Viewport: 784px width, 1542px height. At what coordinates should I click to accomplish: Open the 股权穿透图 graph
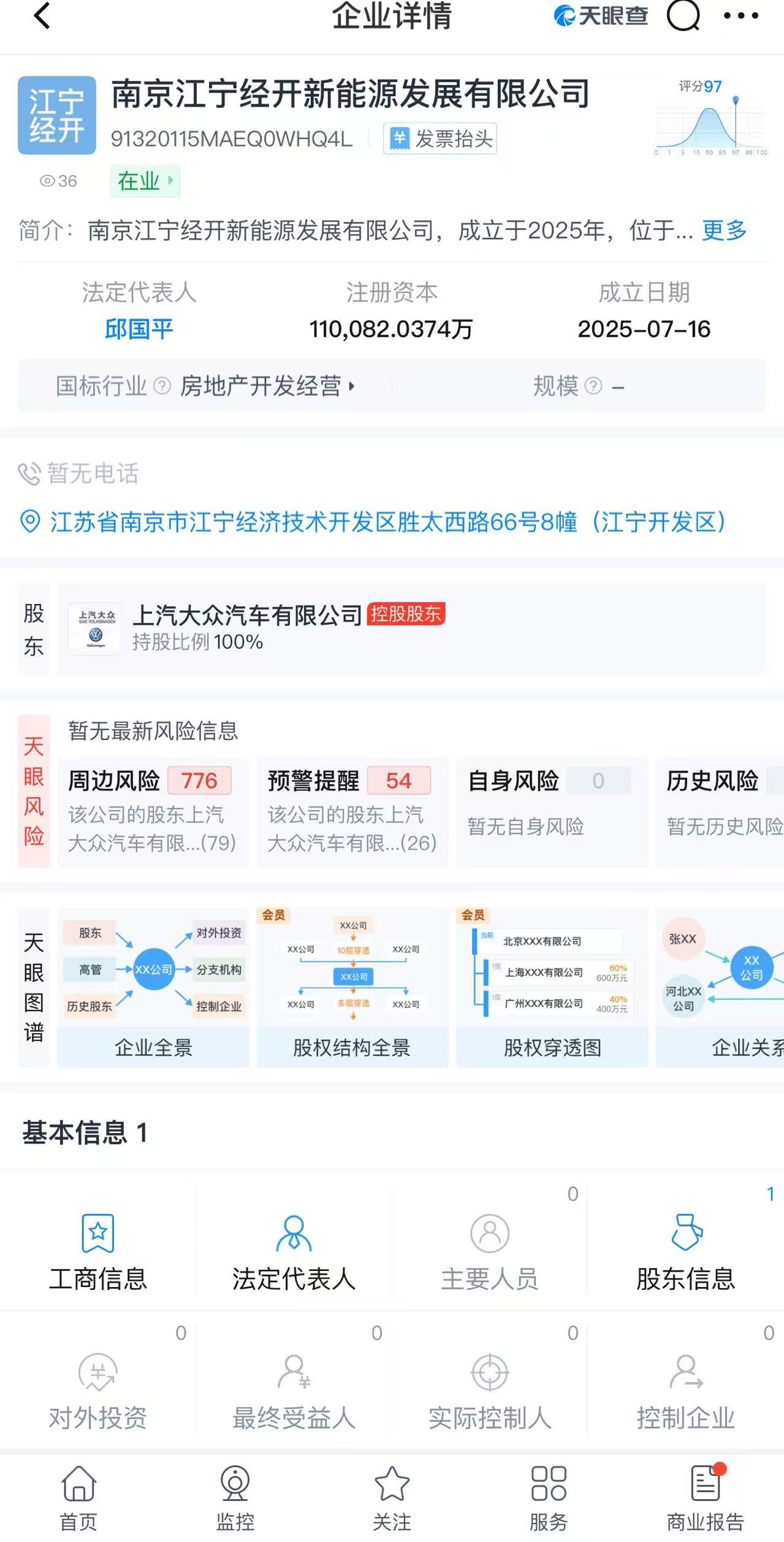pyautogui.click(x=552, y=988)
